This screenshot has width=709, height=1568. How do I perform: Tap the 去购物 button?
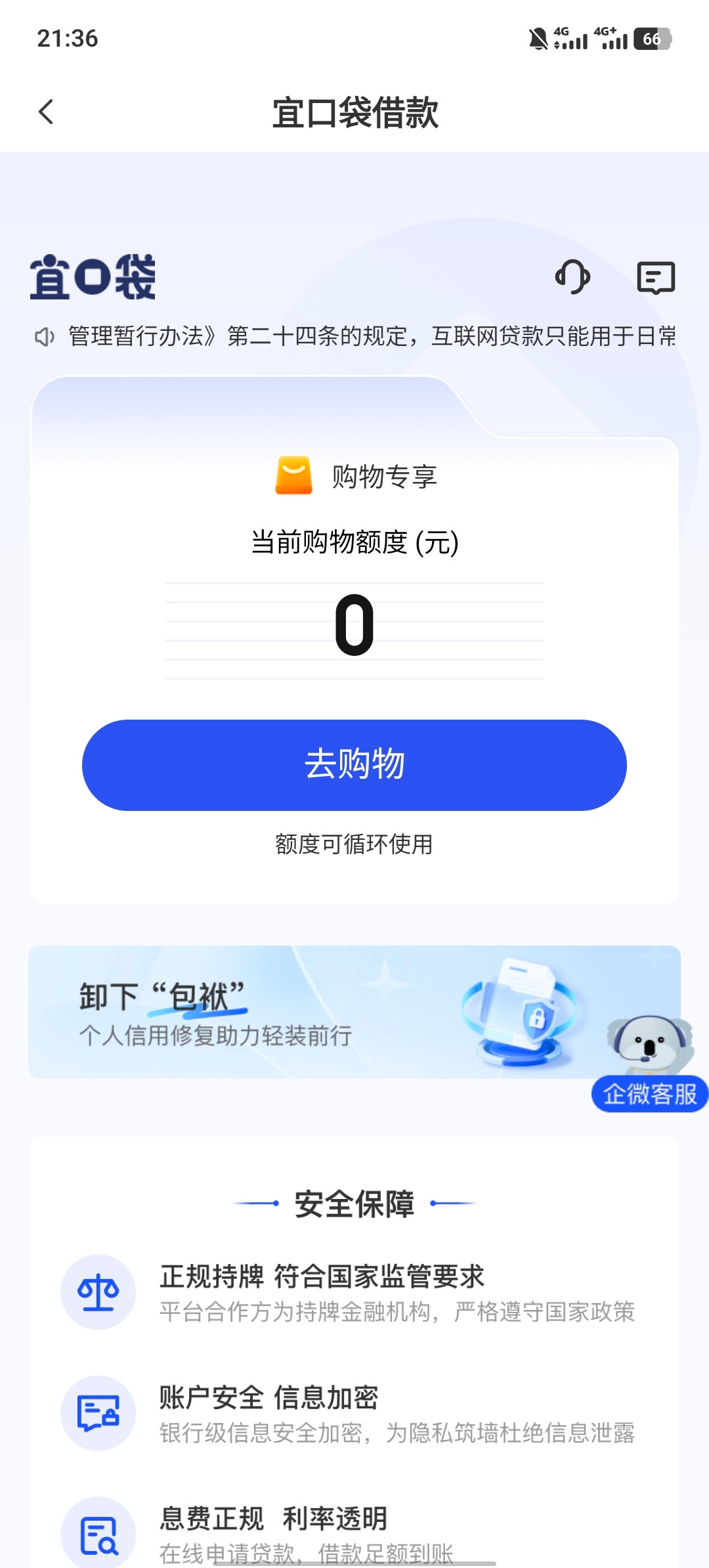coord(354,765)
